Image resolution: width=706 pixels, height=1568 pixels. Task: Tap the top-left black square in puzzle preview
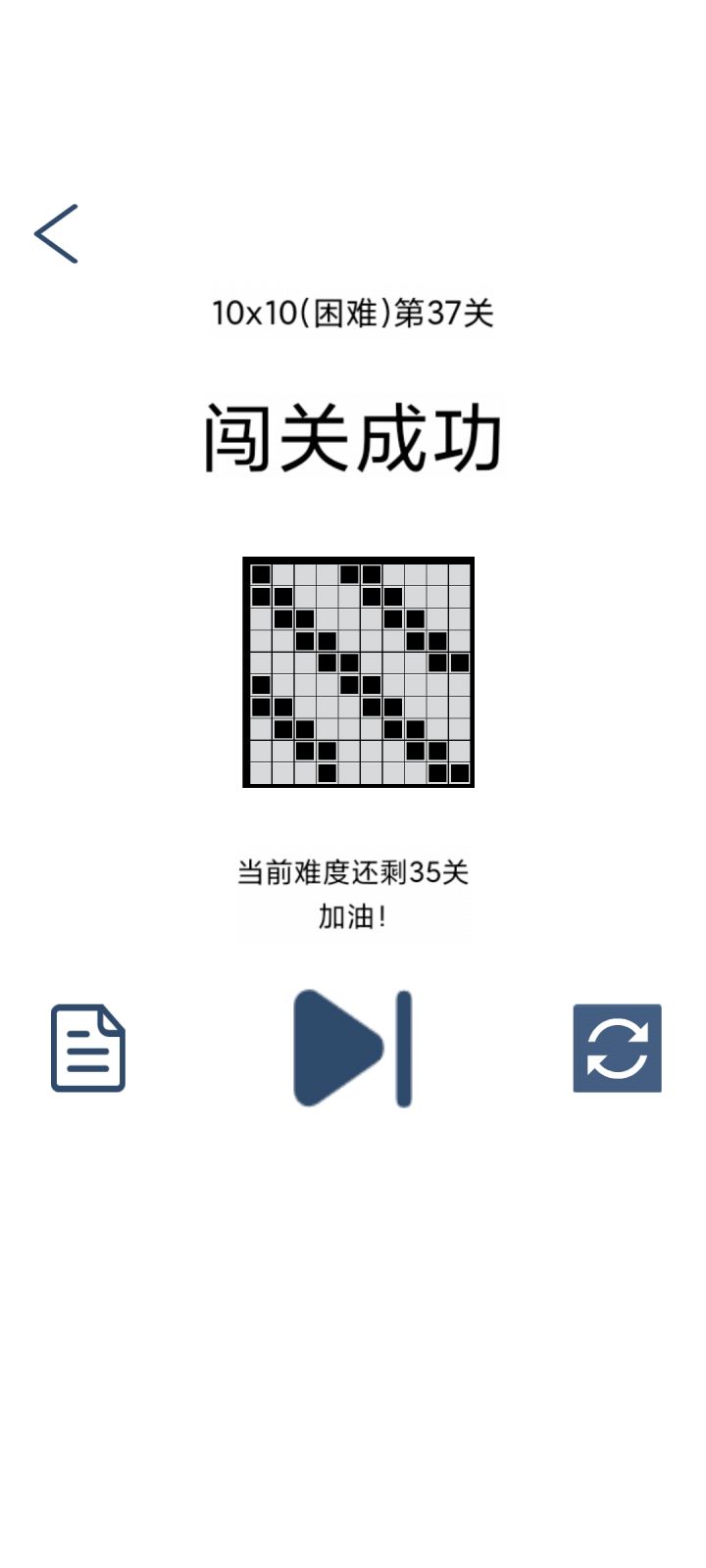click(260, 575)
